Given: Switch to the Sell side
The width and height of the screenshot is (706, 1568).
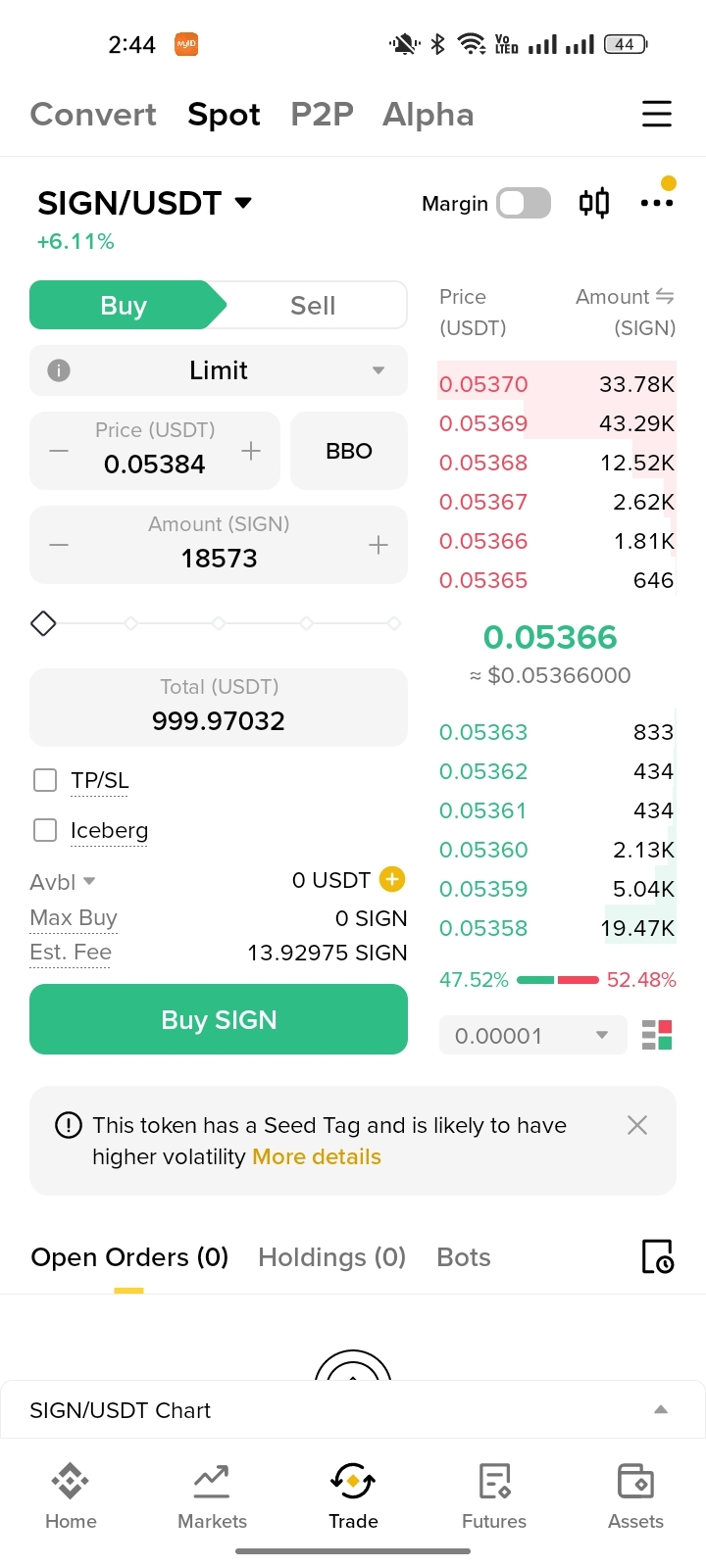Looking at the screenshot, I should pos(313,306).
